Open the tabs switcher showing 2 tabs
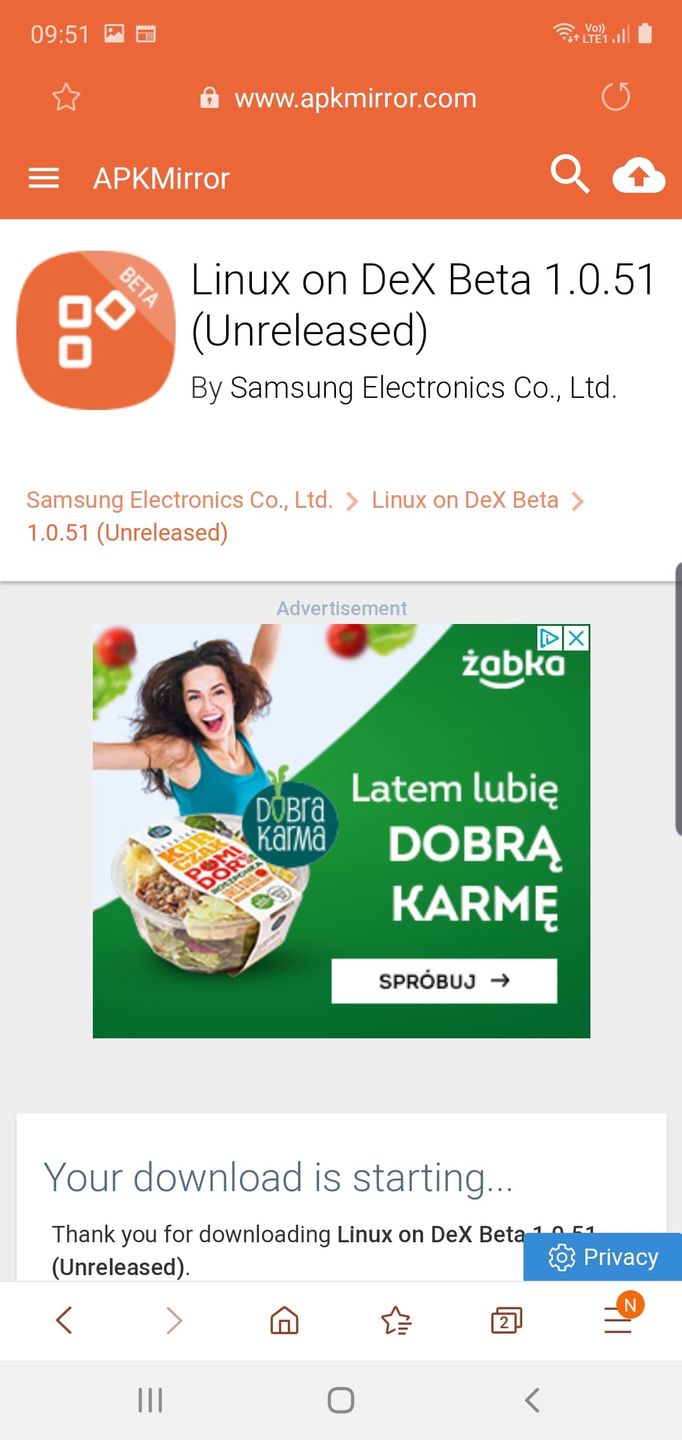Viewport: 682px width, 1440px height. (507, 1320)
